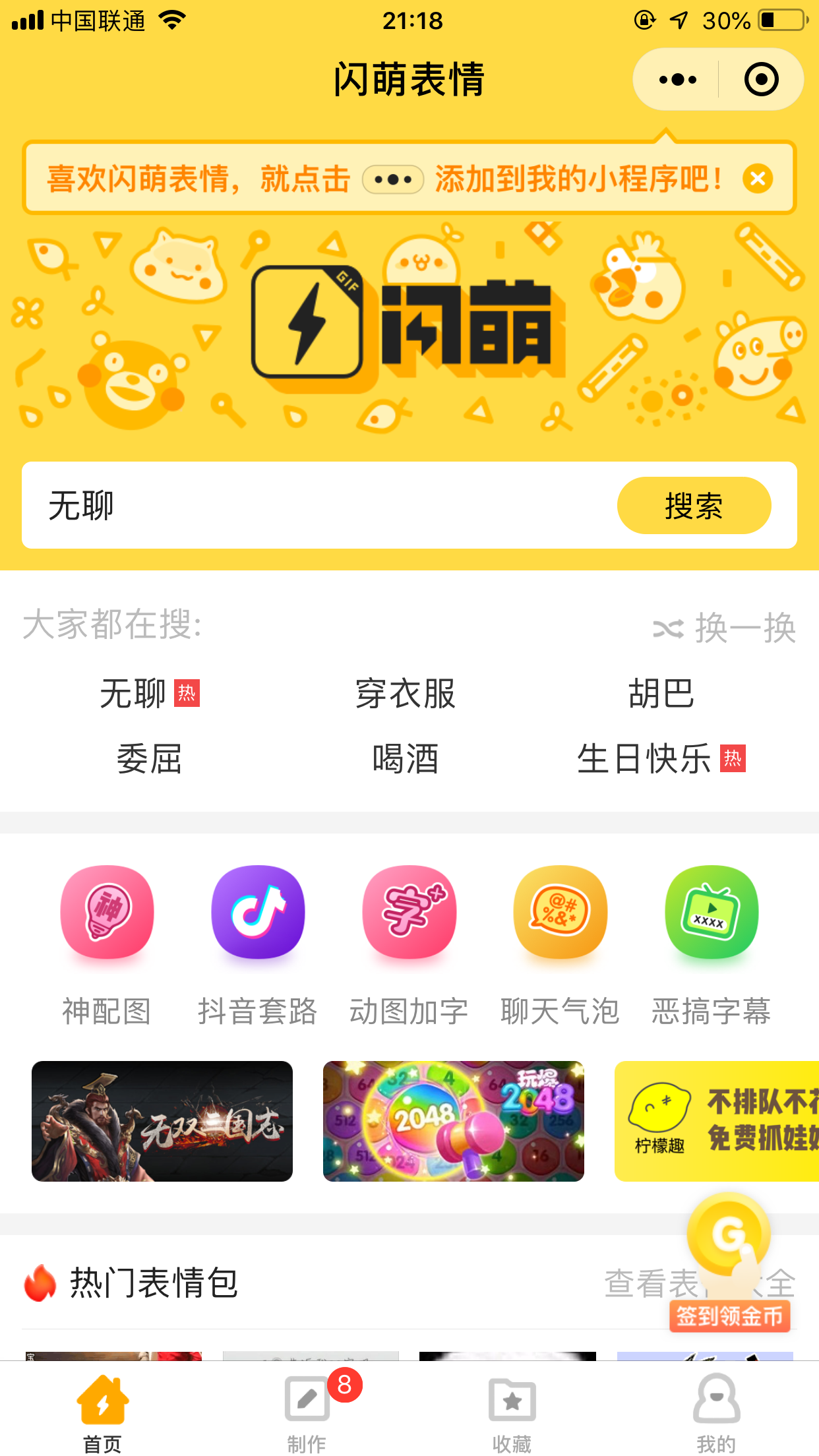Screen dimensions: 819x1456
Task: Click inside the search input box
Action: tap(297, 504)
